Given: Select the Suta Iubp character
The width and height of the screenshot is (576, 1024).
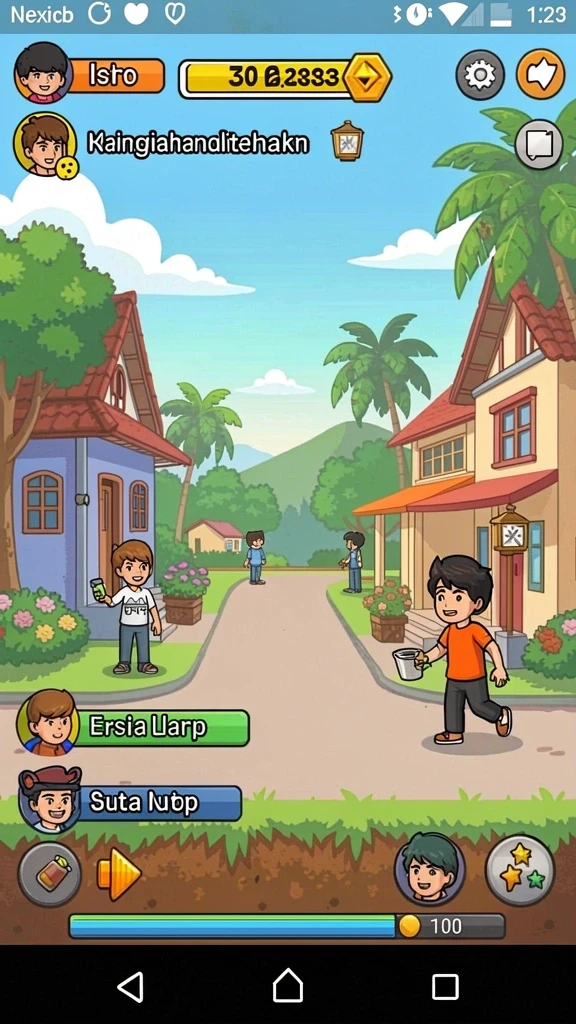Looking at the screenshot, I should click(x=129, y=801).
